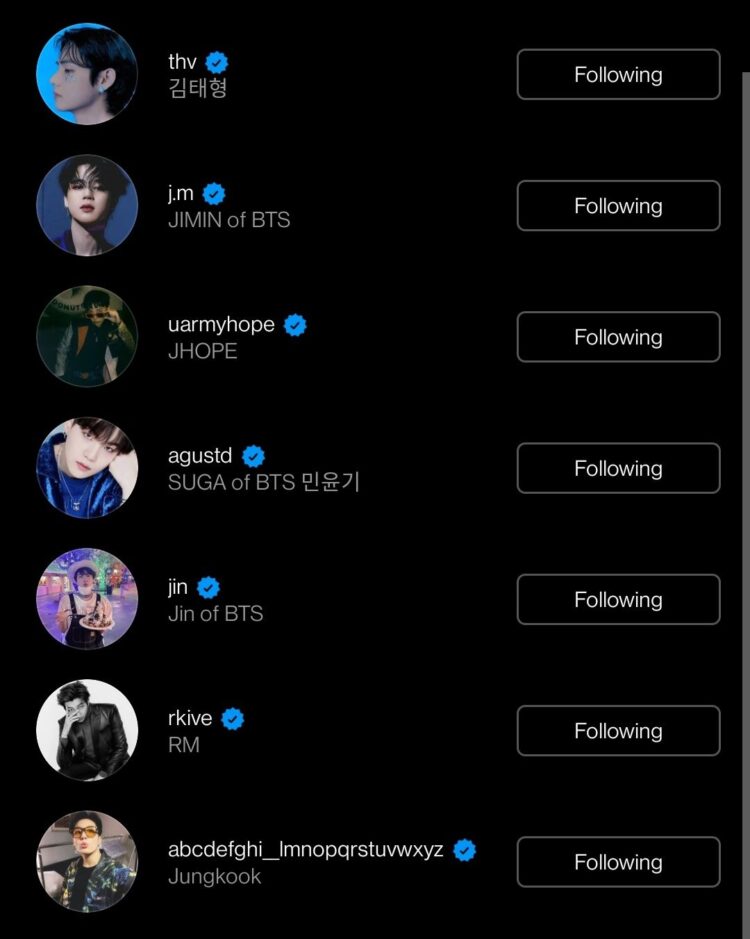Screen dimensions: 750x939
Task: Click rkive's black-and-white profile picture
Action: click(86, 730)
